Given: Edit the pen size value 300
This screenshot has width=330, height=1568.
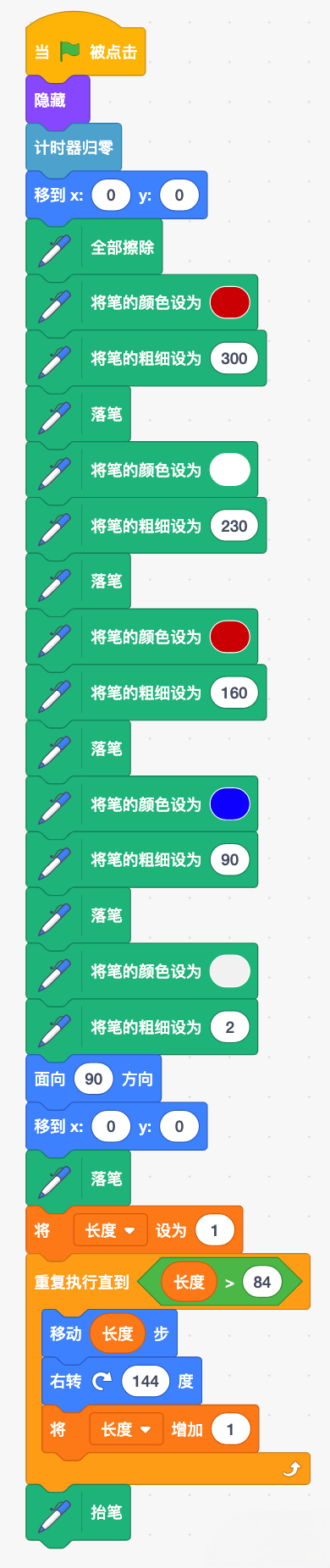Looking at the screenshot, I should (234, 358).
